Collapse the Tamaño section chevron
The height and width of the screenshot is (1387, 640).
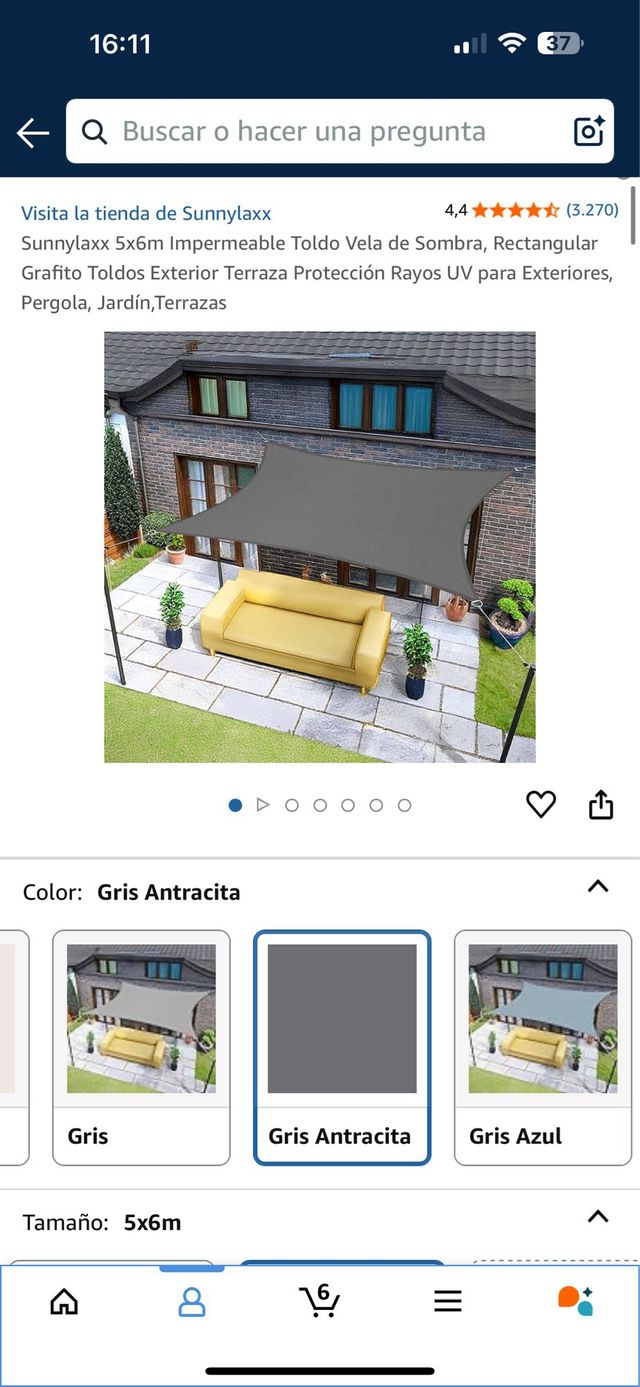point(598,1217)
